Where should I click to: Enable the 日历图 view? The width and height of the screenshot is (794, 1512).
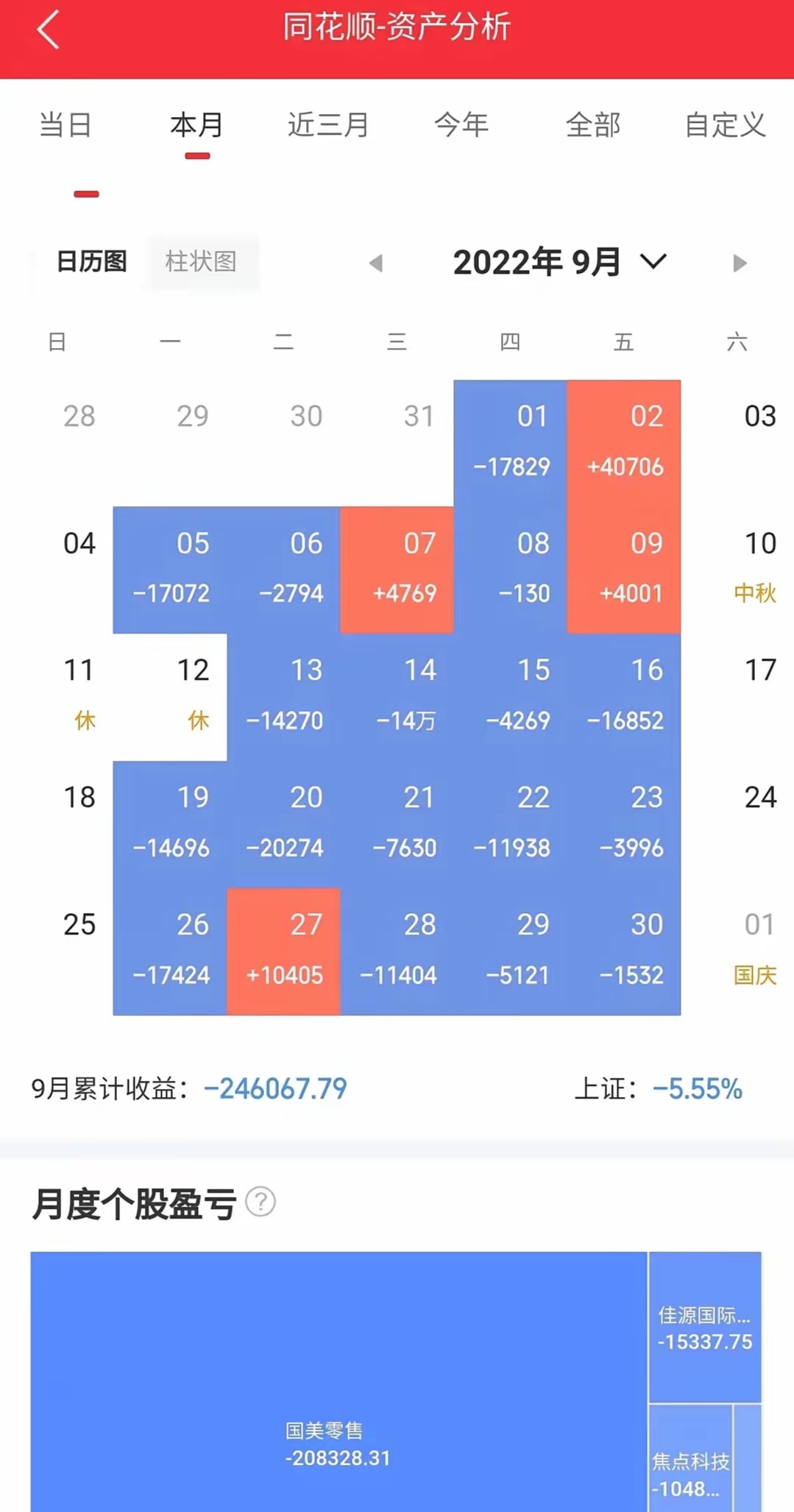tap(91, 260)
